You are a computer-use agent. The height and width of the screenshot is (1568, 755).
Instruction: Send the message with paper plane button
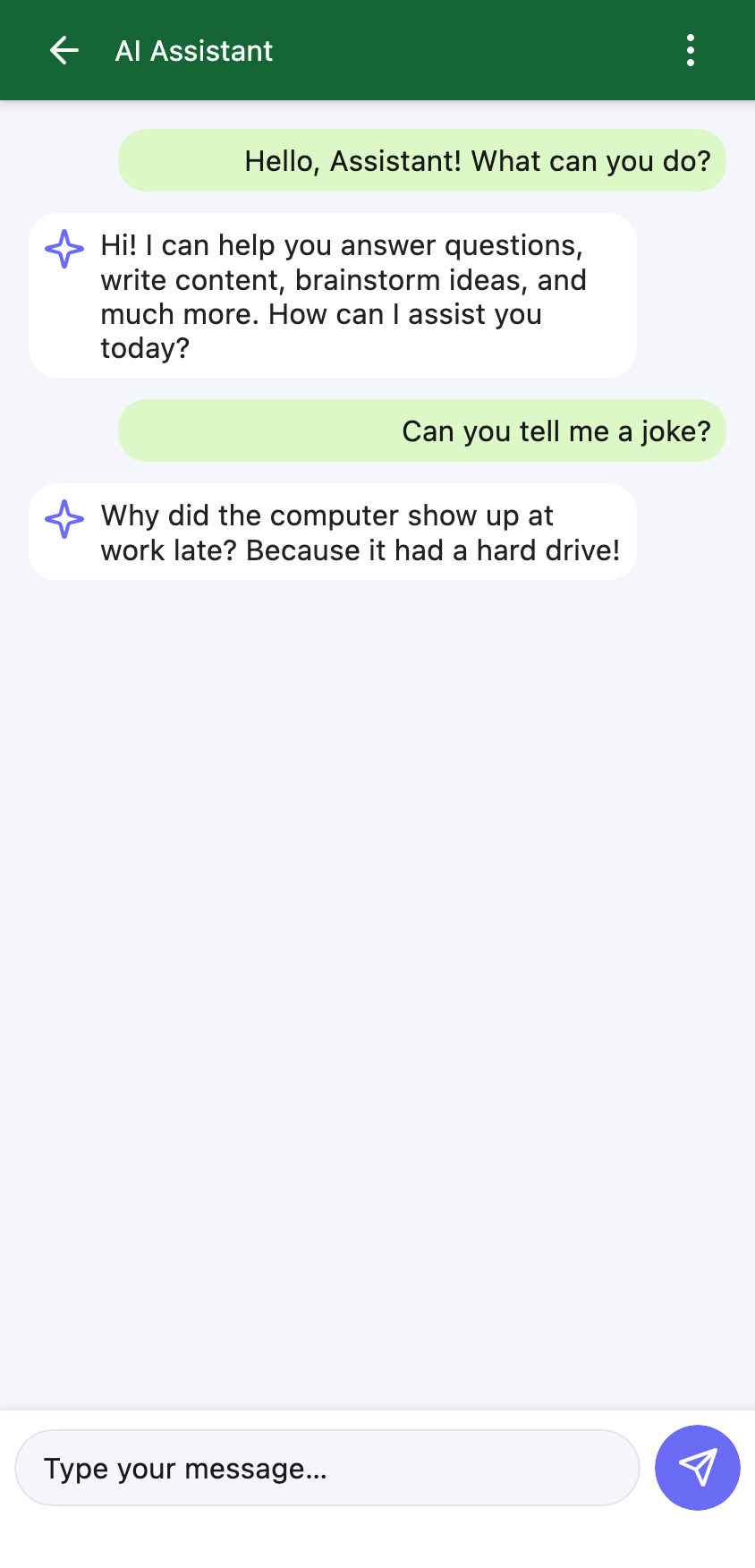click(698, 1468)
